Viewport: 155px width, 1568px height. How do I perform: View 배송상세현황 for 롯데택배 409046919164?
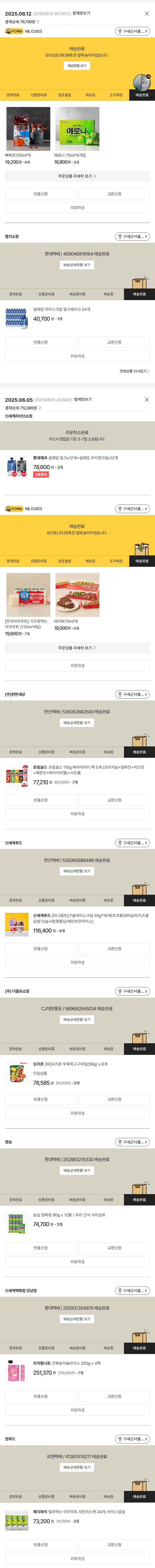click(77, 265)
